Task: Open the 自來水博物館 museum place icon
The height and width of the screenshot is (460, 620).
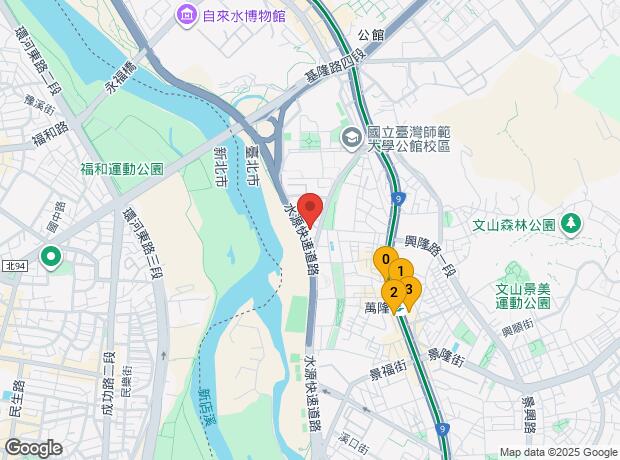Action: coord(187,16)
